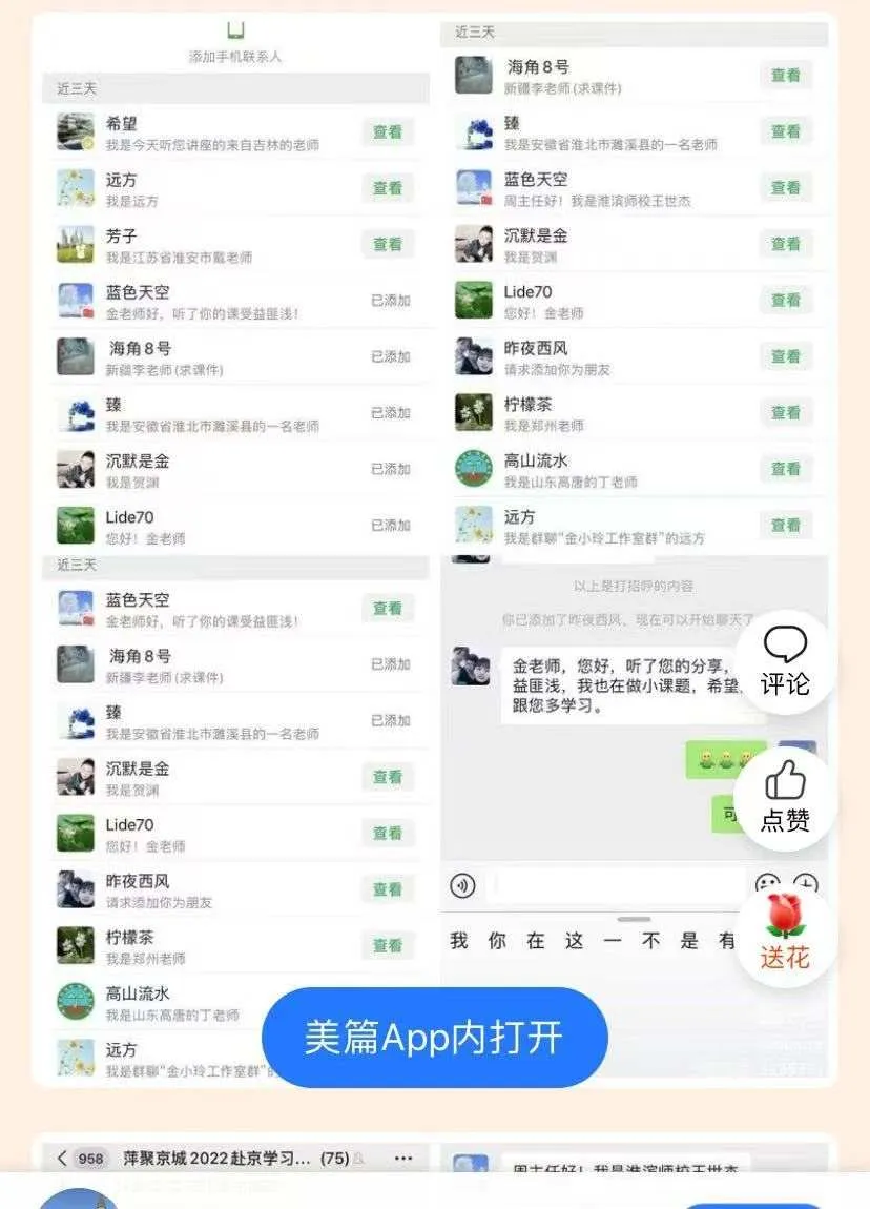Open the 评论 comments button
The image size is (872, 1210).
pos(785,661)
